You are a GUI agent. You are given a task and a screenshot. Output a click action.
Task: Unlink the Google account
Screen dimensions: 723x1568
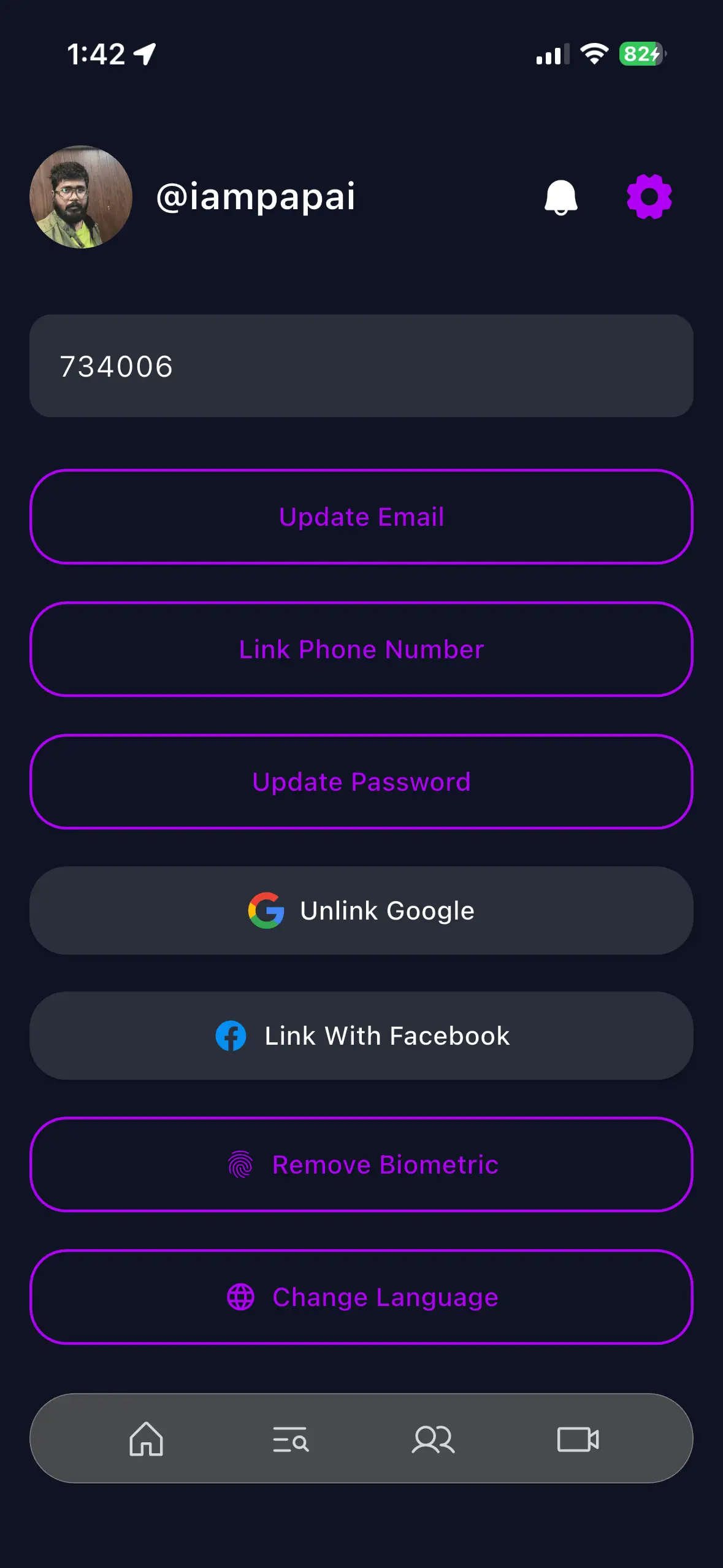(x=361, y=910)
